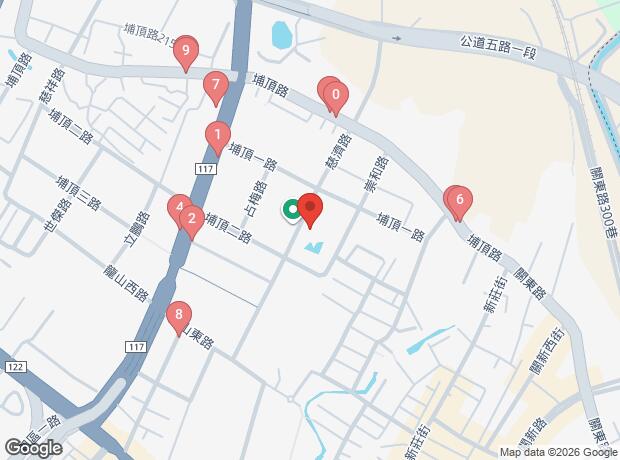620x460 pixels.
Task: Select the pin numbered 4
Action: 180,210
